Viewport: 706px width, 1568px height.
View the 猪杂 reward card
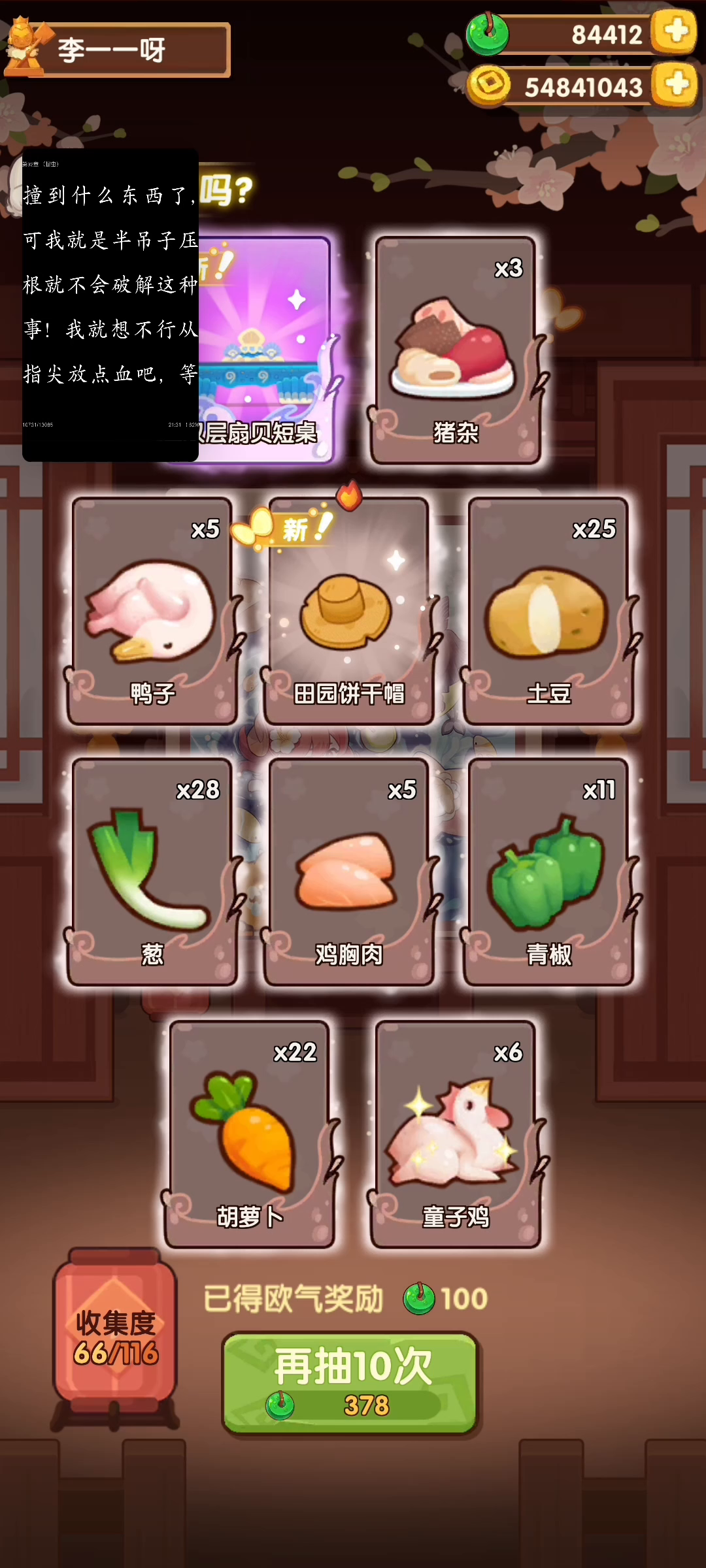[456, 351]
